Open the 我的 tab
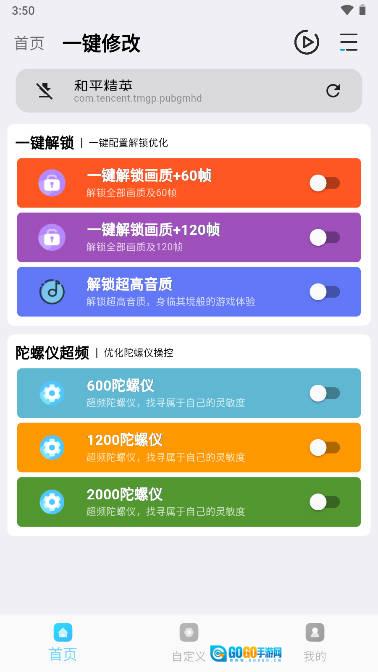Image resolution: width=378 pixels, height=672 pixels. click(x=315, y=642)
